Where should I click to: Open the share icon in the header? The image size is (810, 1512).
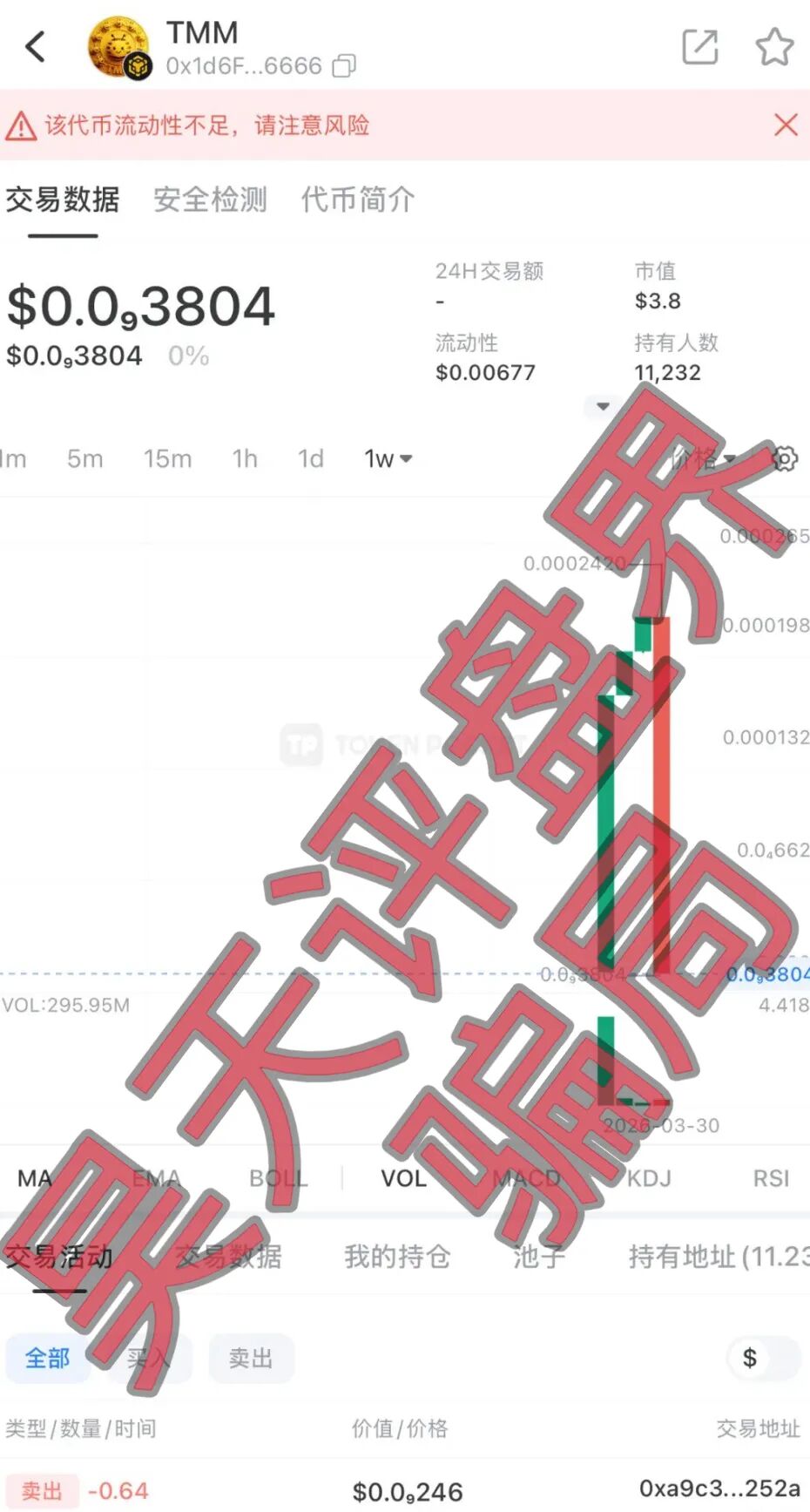(700, 47)
